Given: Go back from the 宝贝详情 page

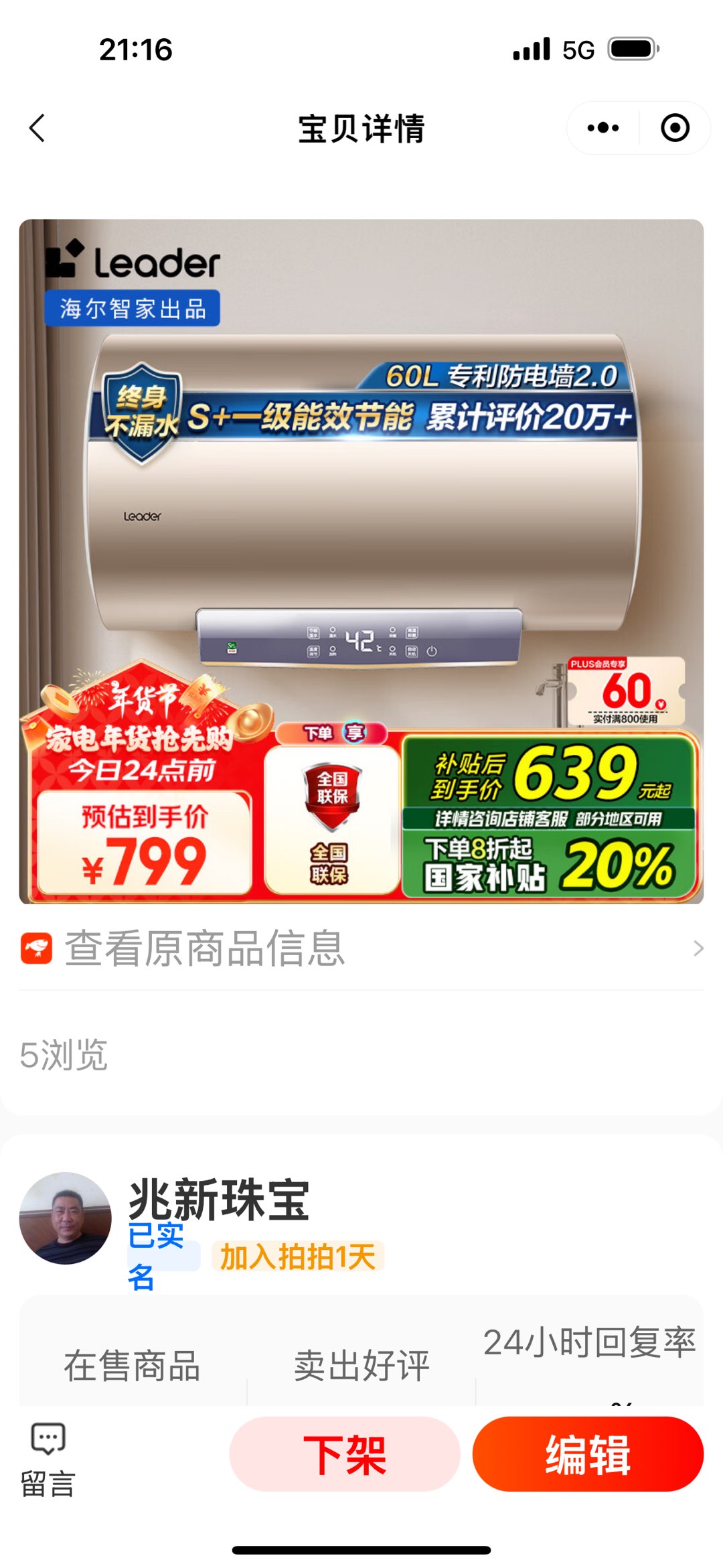Looking at the screenshot, I should pyautogui.click(x=37, y=128).
